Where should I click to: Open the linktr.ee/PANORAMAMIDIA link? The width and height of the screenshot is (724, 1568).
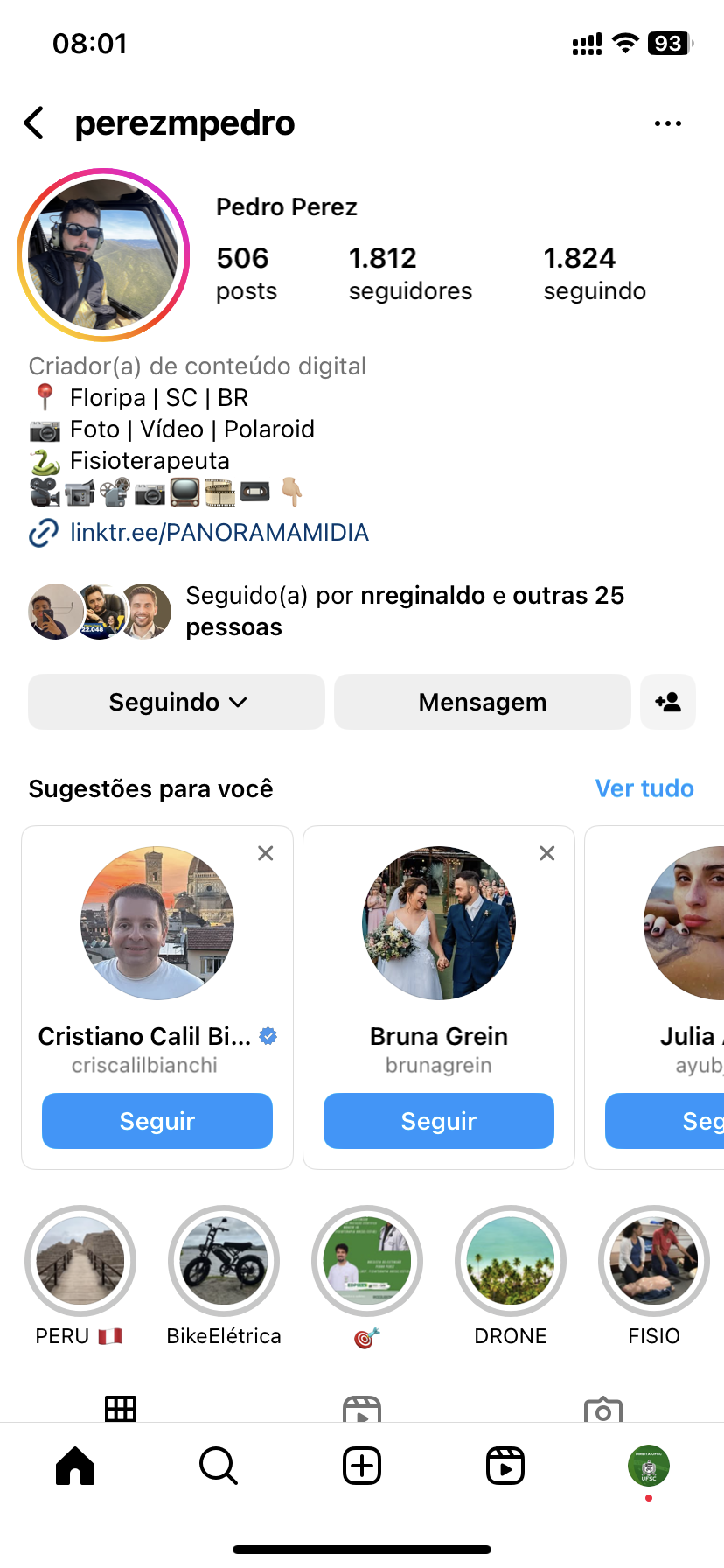219,532
